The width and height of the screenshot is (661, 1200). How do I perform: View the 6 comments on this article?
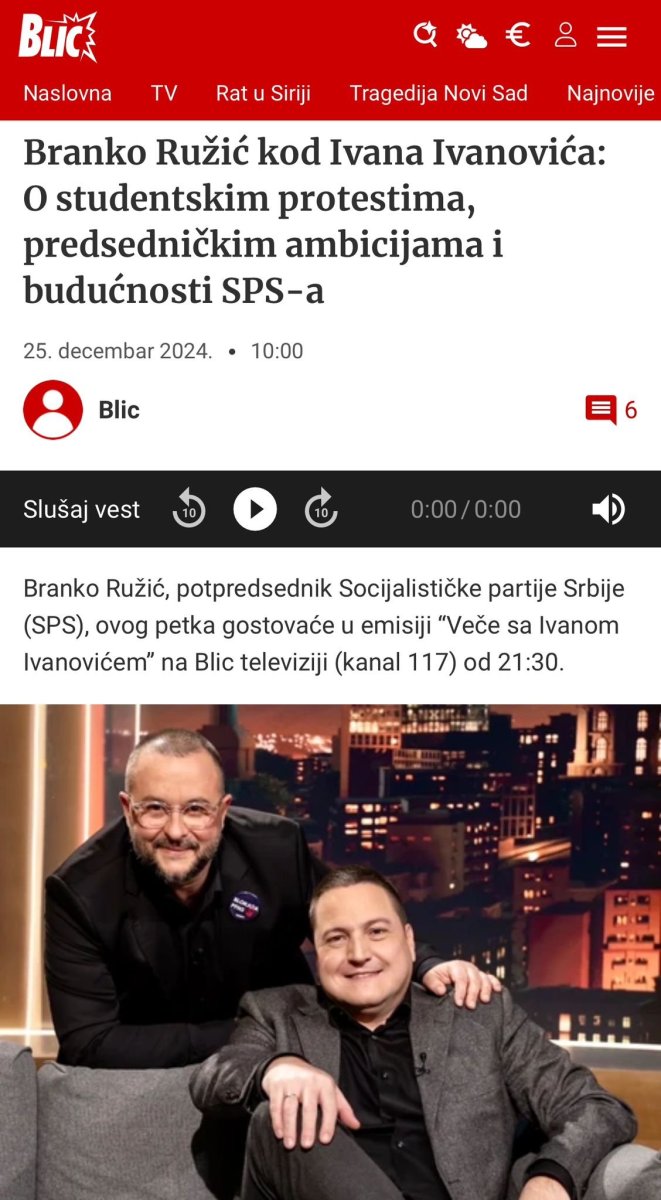coord(611,410)
